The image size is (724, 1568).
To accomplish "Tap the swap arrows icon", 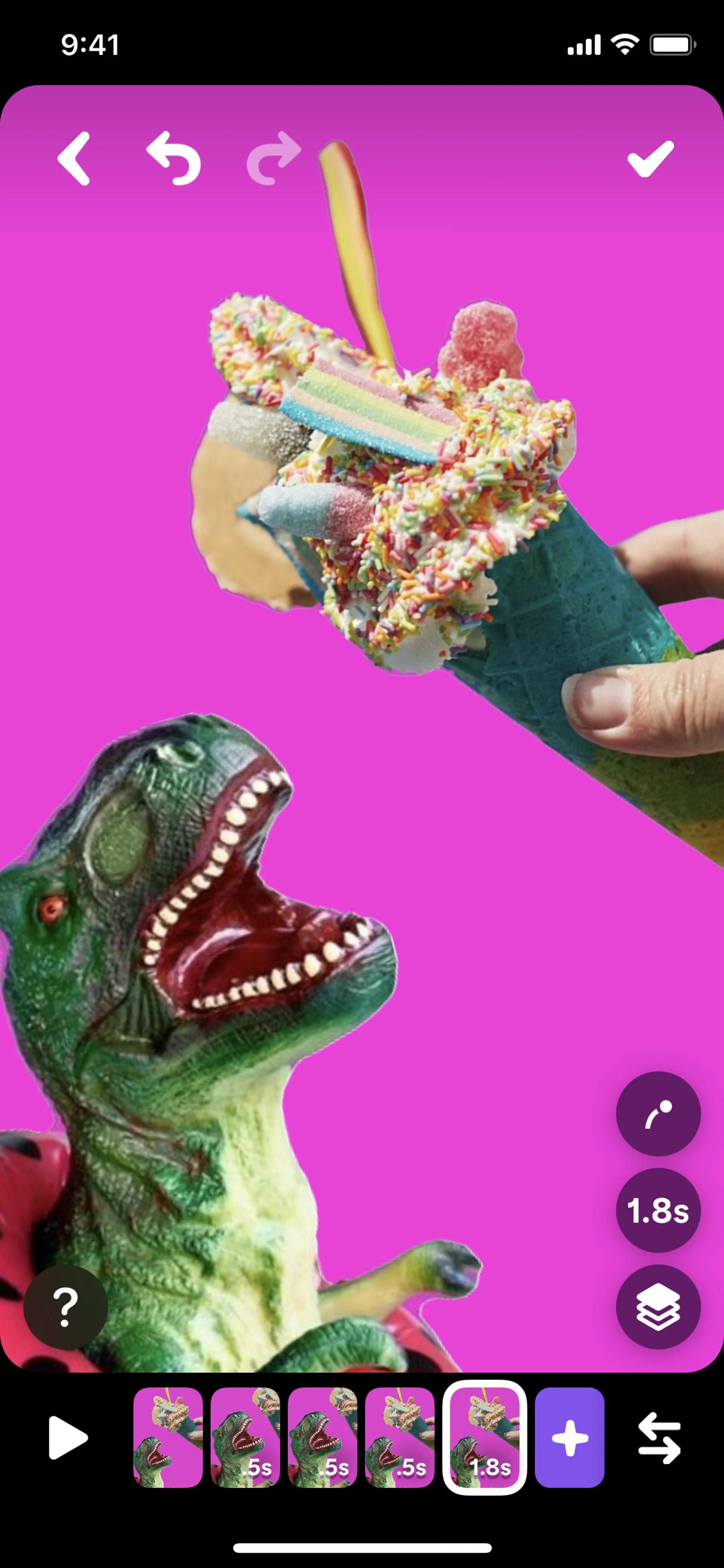I will 659,1438.
